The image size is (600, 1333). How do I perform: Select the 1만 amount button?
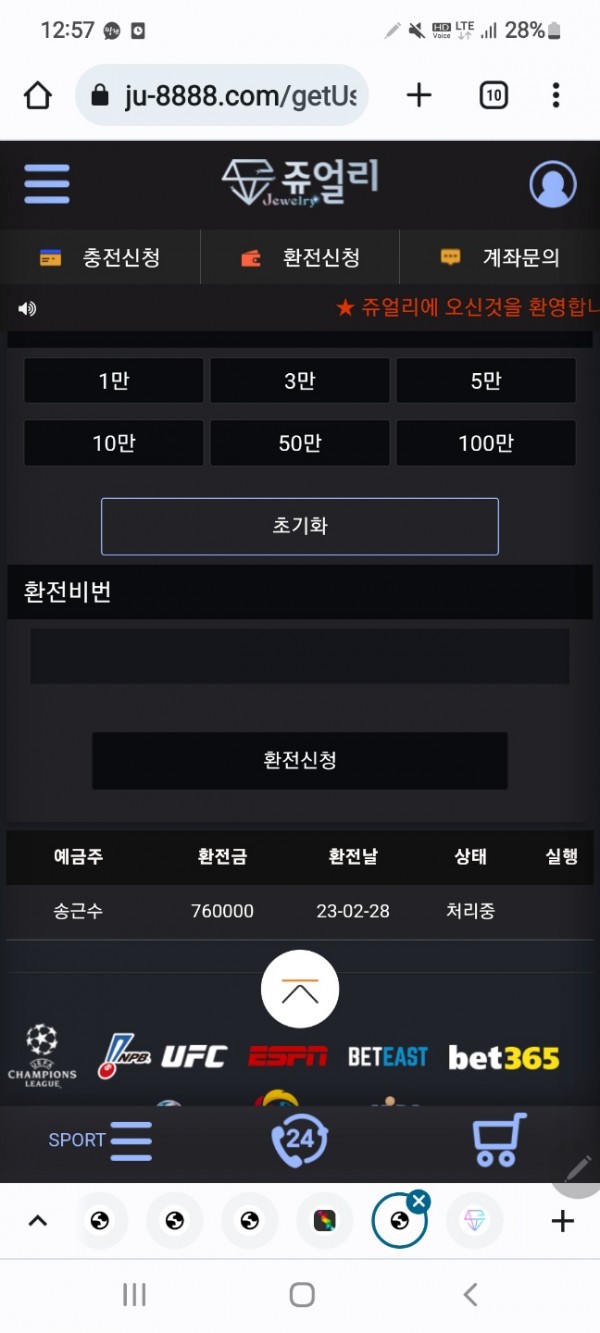click(x=114, y=381)
